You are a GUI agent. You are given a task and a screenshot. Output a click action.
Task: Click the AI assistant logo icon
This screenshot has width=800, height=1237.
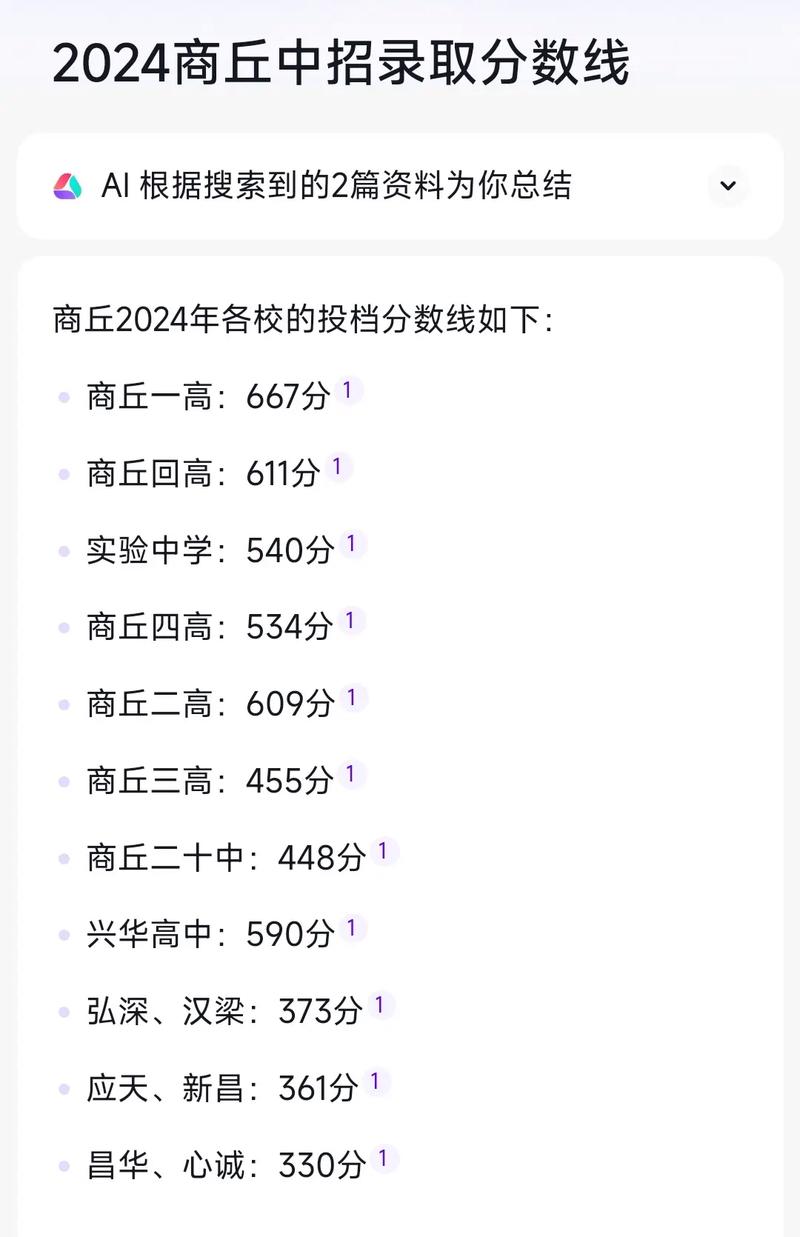coord(68,185)
